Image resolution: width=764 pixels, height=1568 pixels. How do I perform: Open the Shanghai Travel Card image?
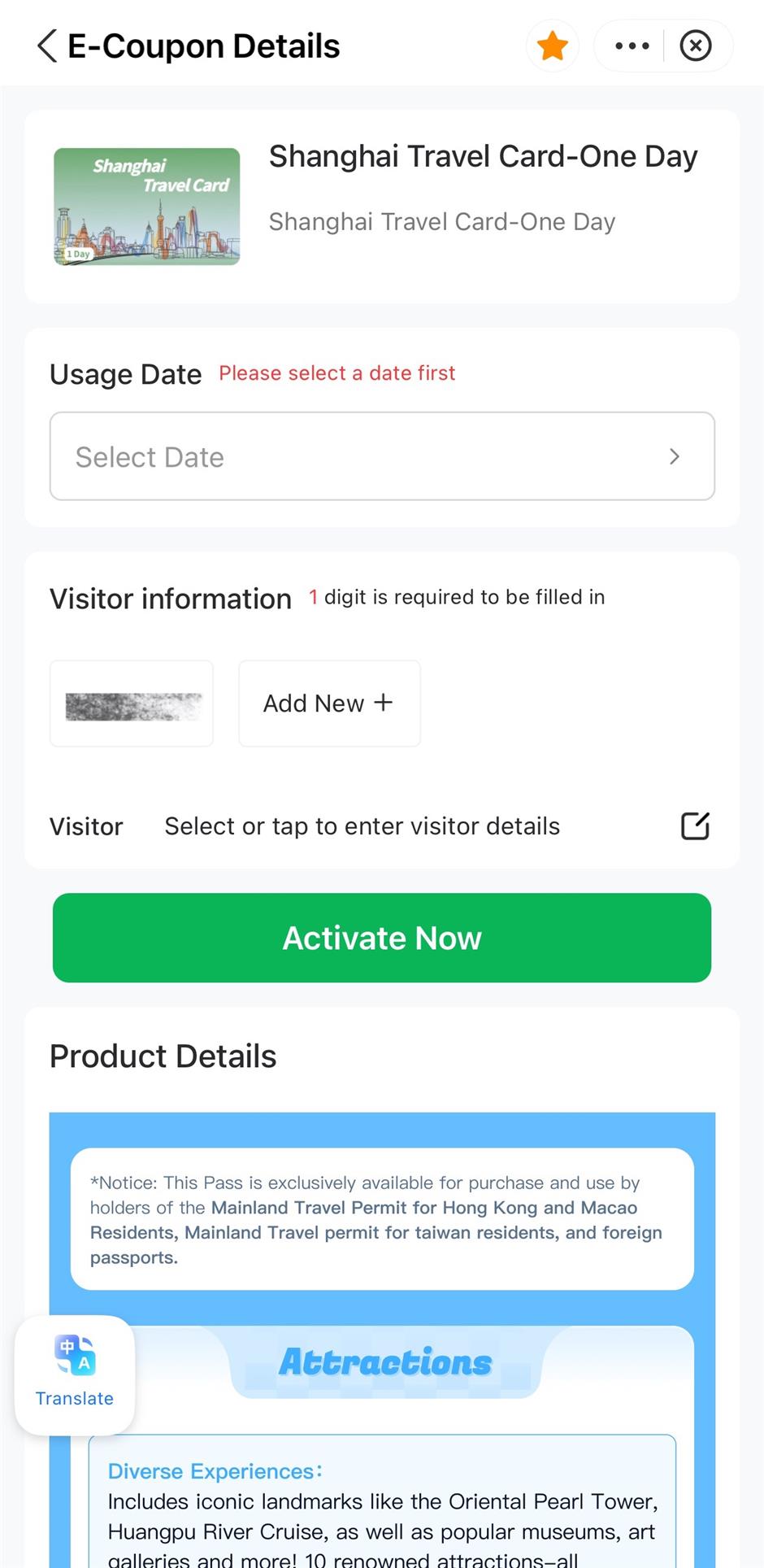point(147,207)
